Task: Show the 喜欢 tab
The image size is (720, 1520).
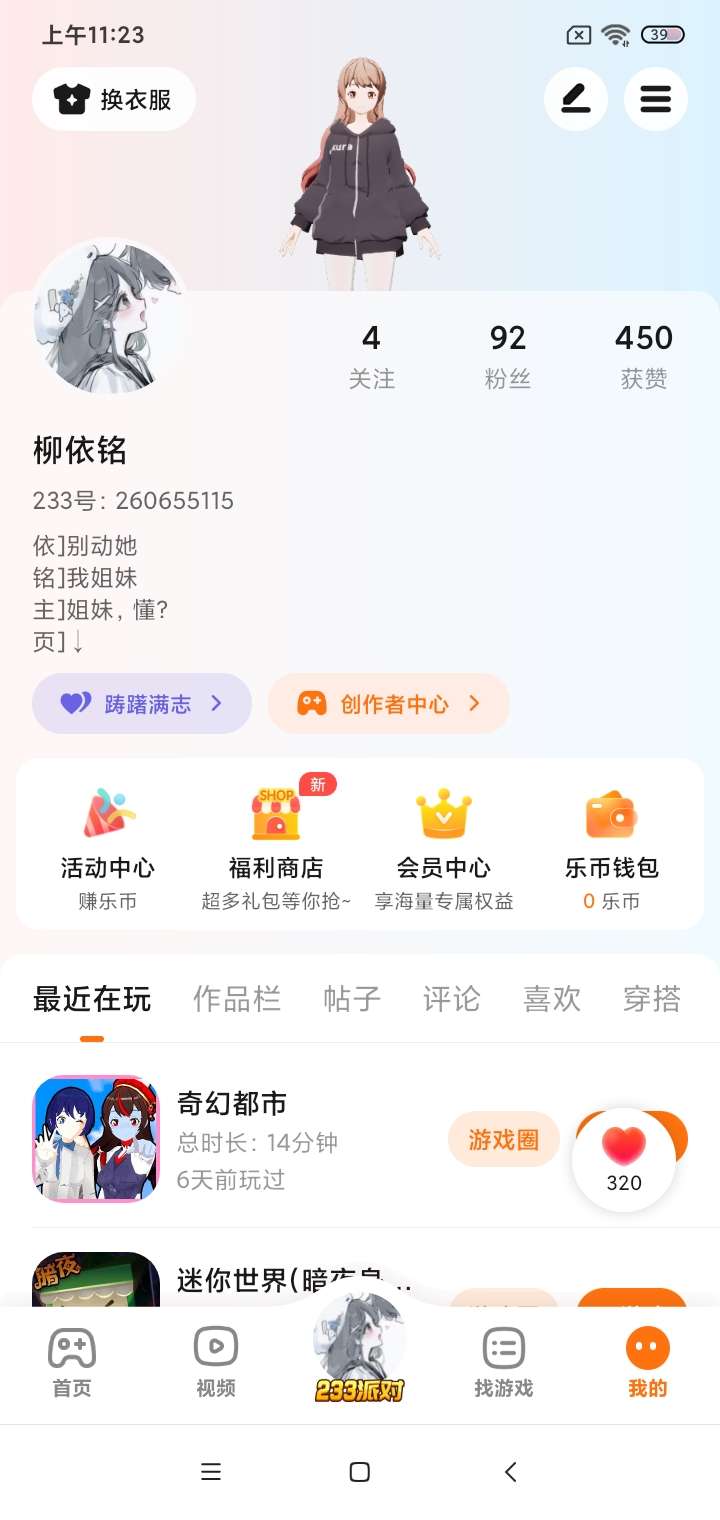Action: [552, 999]
